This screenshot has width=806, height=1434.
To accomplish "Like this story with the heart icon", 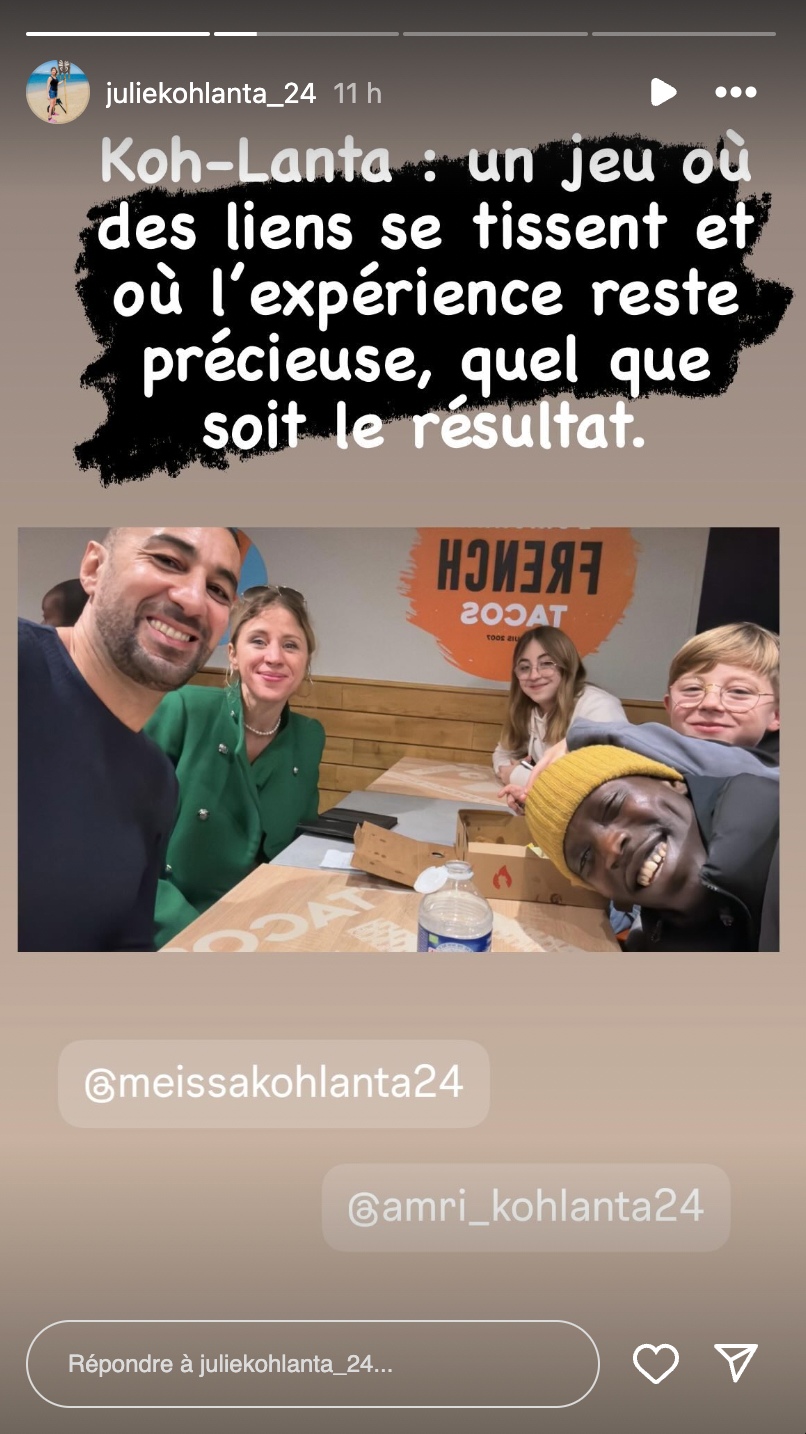I will coord(656,1364).
